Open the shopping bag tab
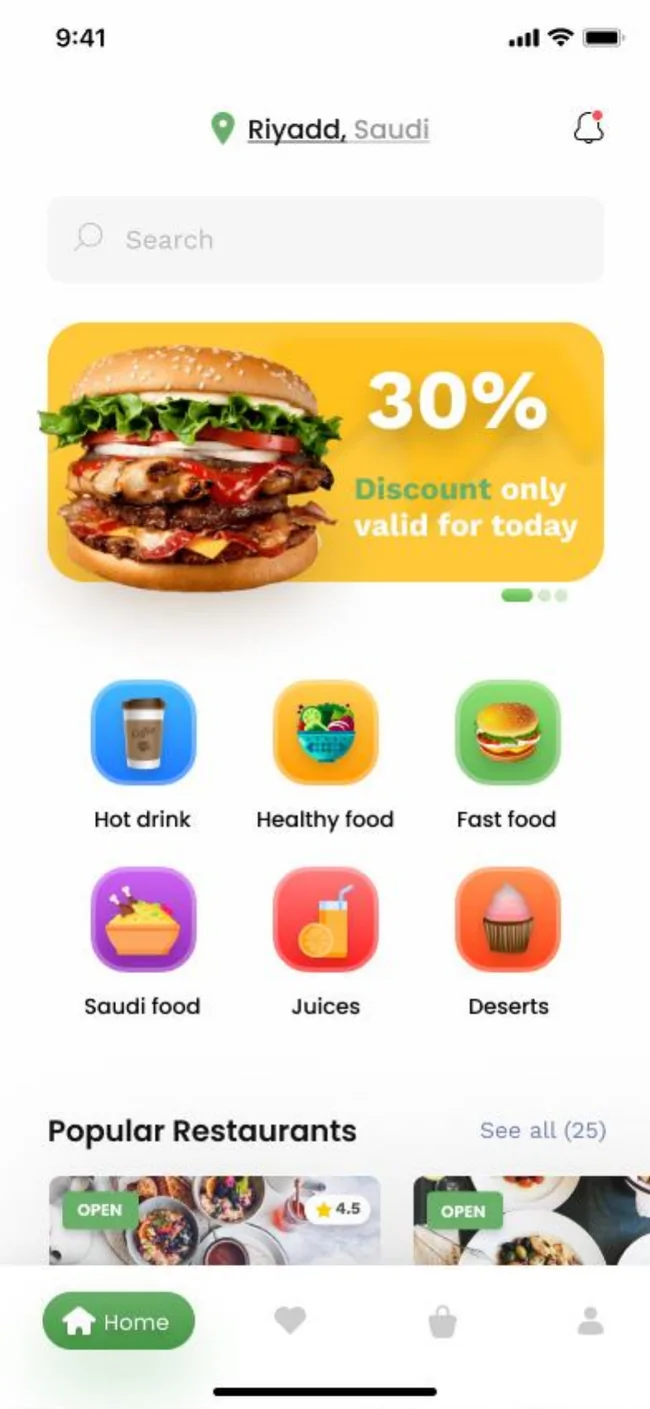Screen dimensions: 650x1409 [x=442, y=1321]
